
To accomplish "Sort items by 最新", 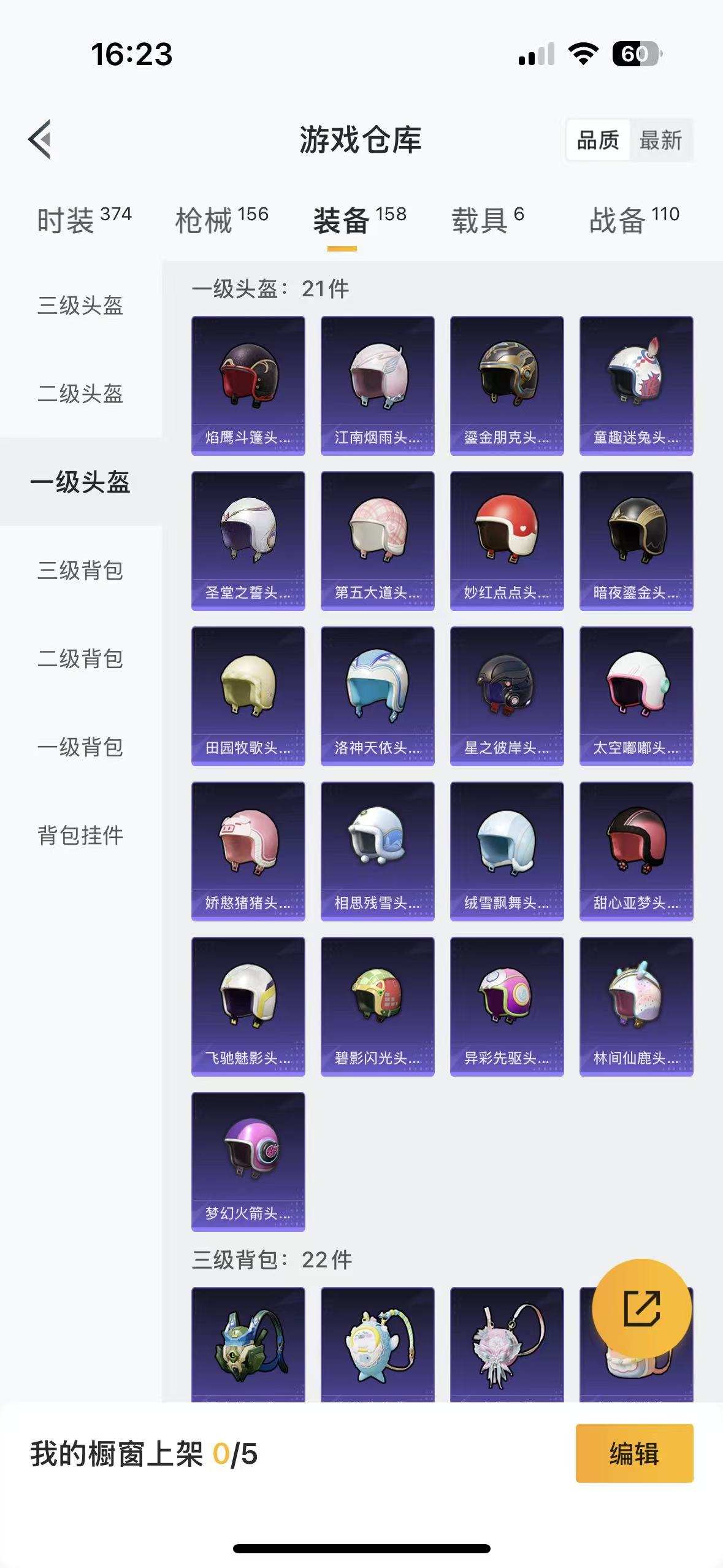I will [660, 140].
